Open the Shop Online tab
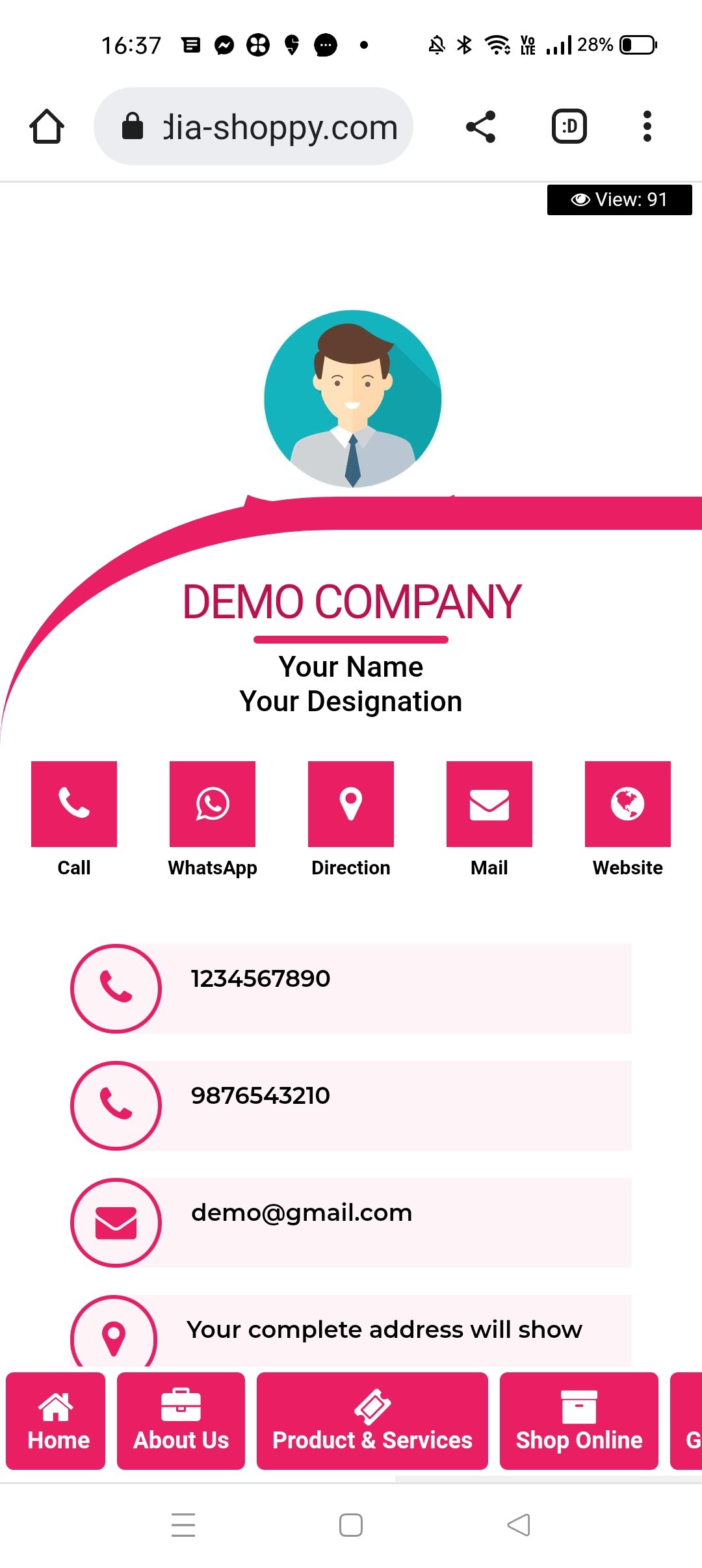The height and width of the screenshot is (1568, 702). click(x=578, y=1421)
